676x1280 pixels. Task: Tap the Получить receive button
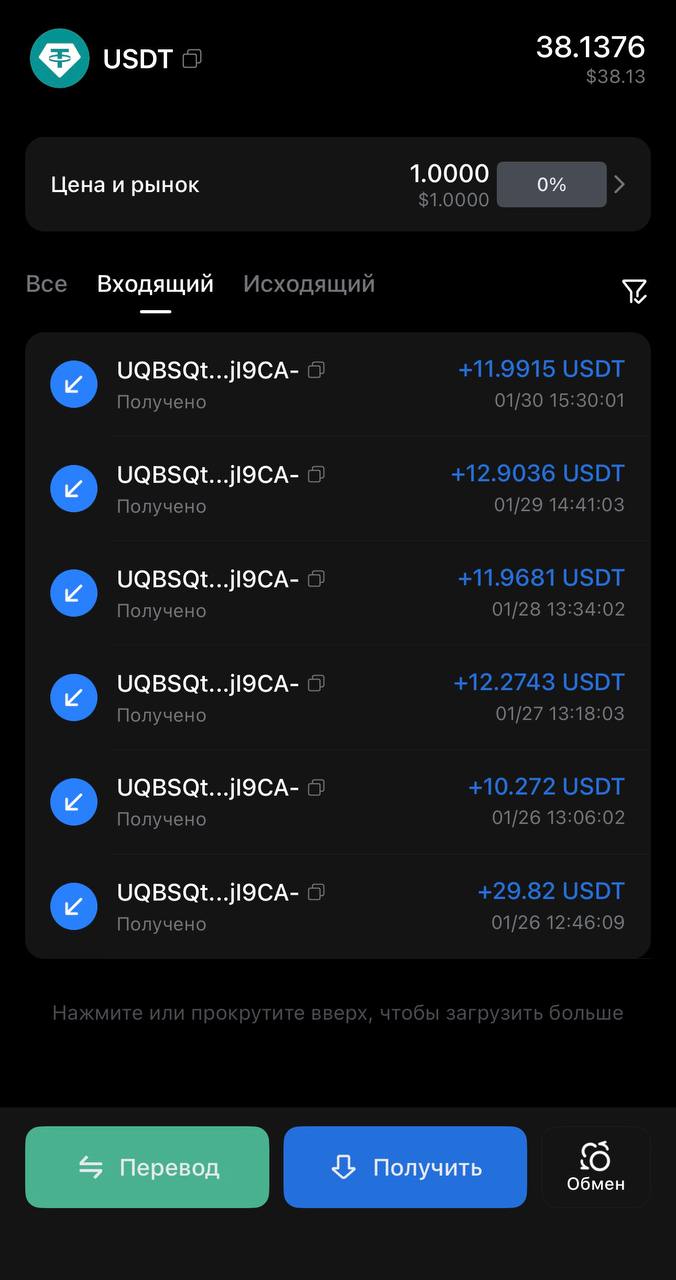(x=405, y=1167)
